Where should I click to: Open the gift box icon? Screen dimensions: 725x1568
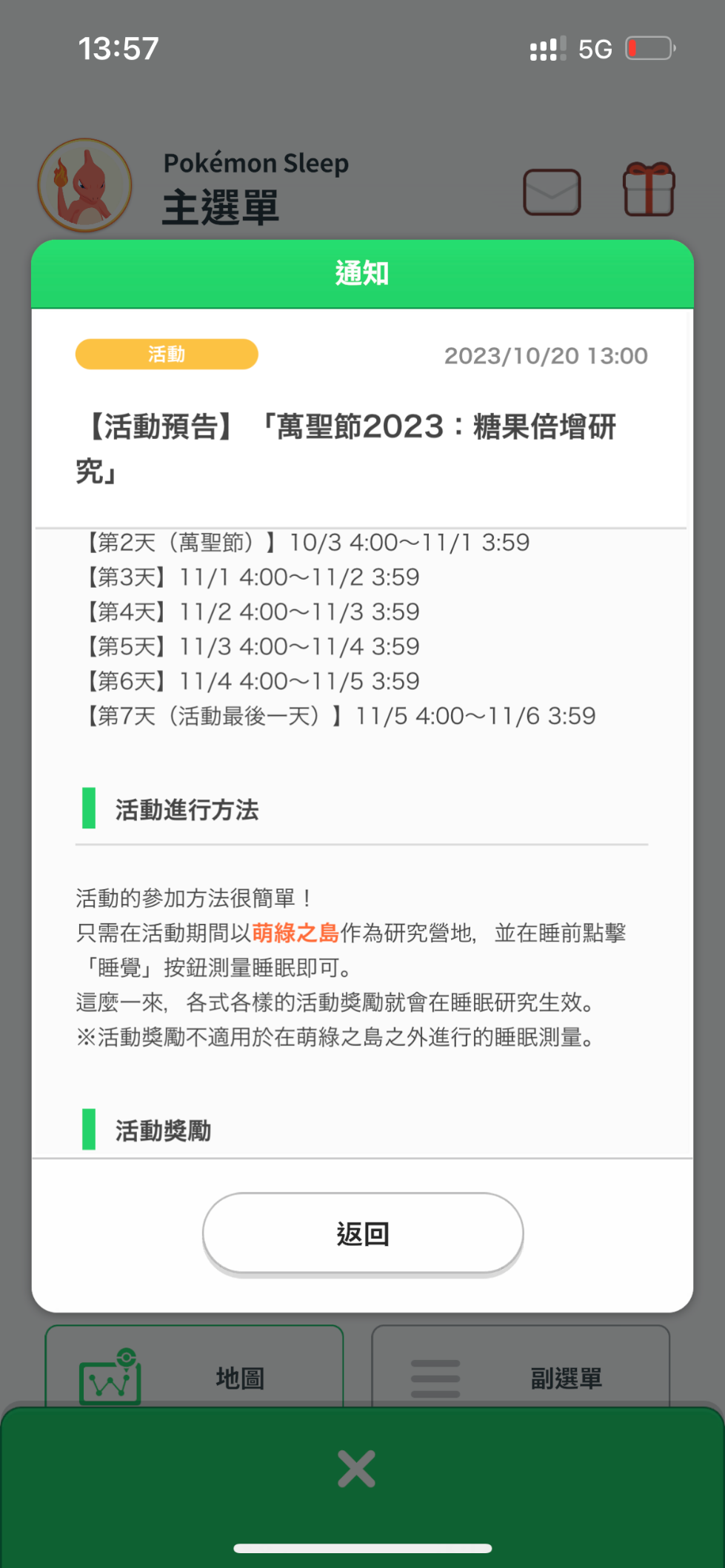(649, 190)
